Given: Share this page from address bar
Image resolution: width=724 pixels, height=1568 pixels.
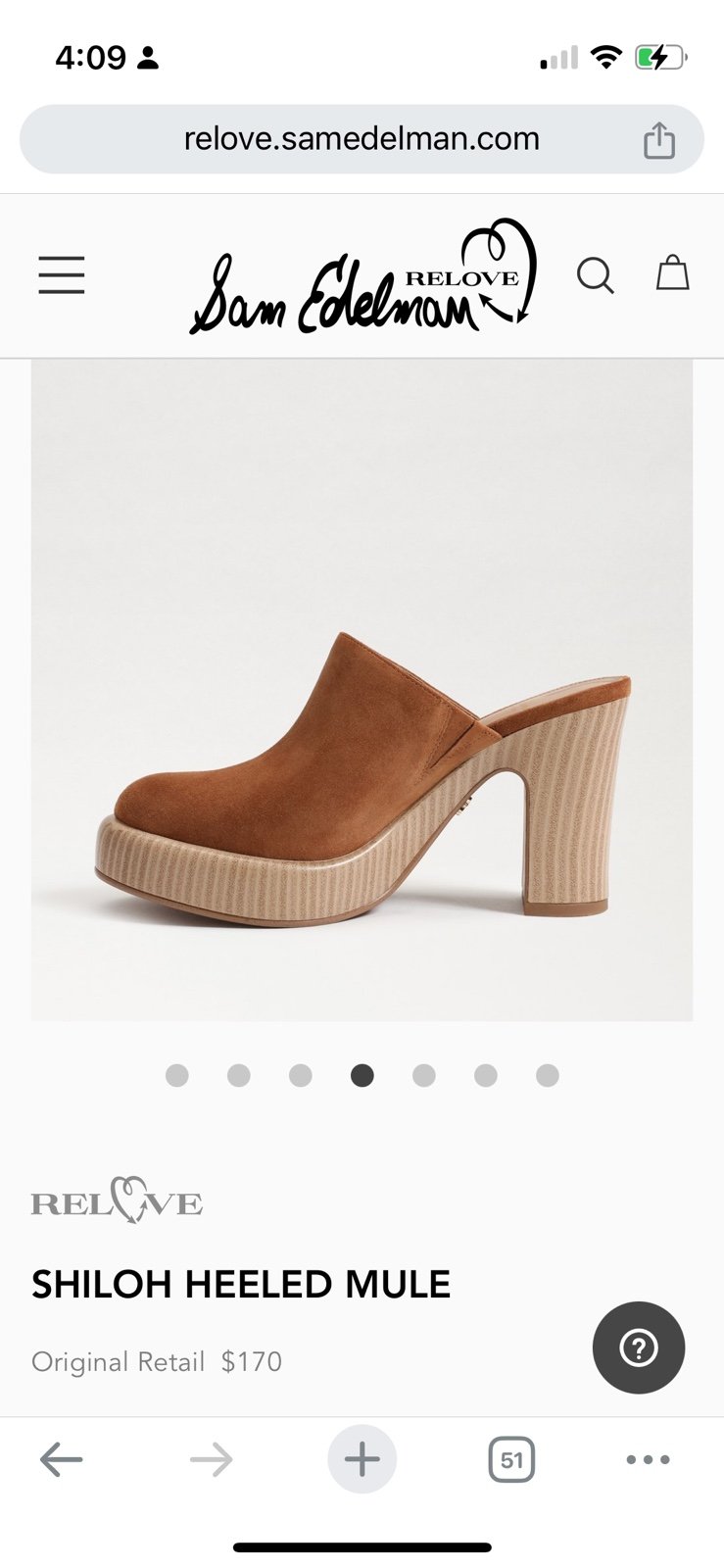Looking at the screenshot, I should (659, 139).
